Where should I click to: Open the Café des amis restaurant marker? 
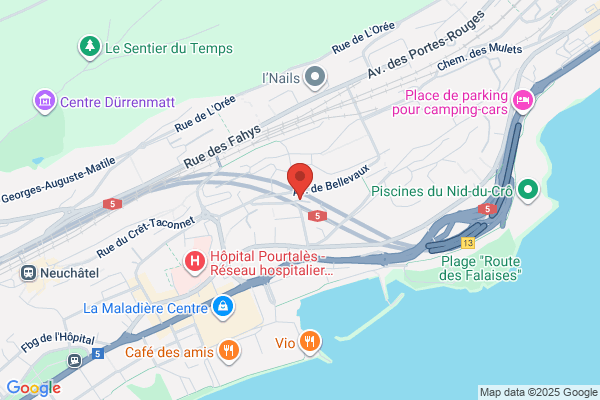[229, 351]
